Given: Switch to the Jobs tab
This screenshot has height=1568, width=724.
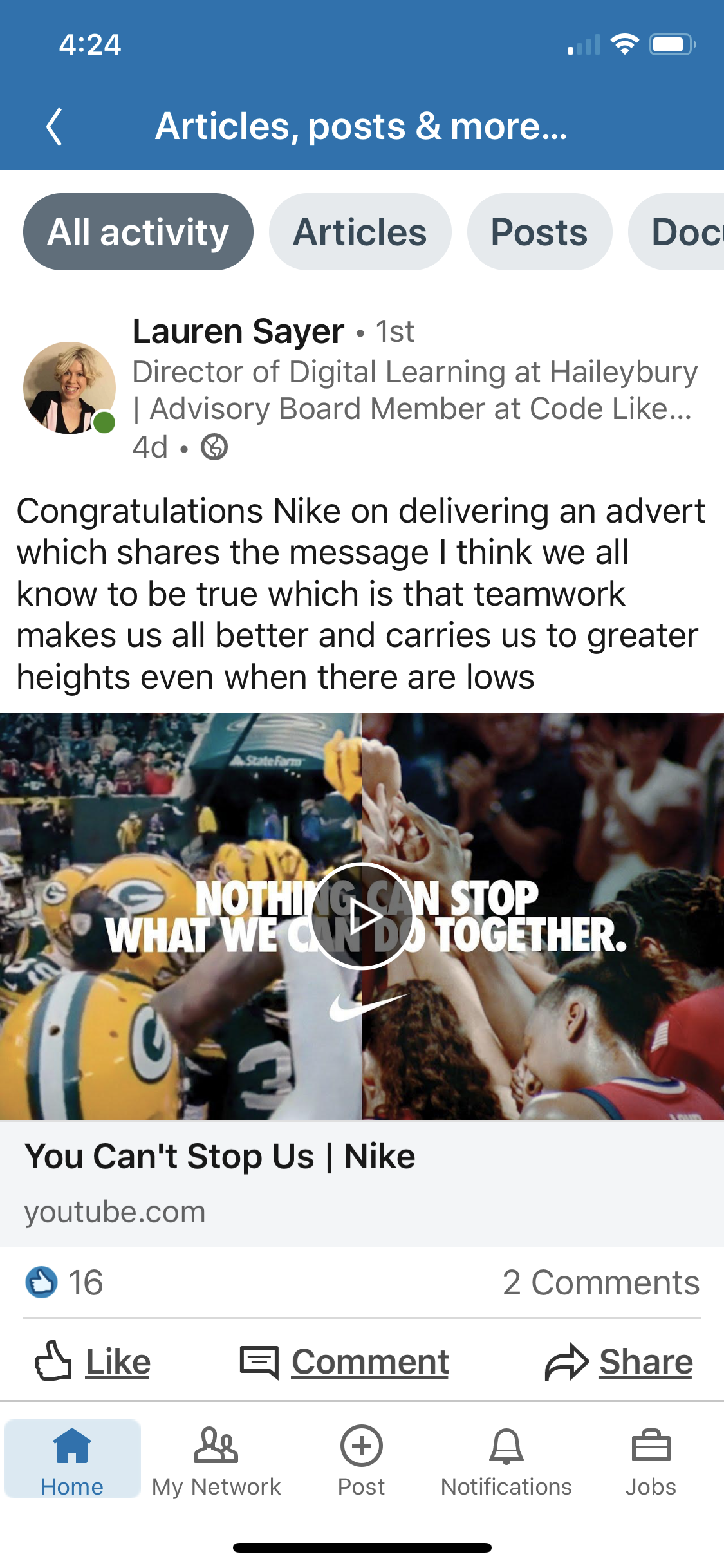Looking at the screenshot, I should pos(651,1459).
